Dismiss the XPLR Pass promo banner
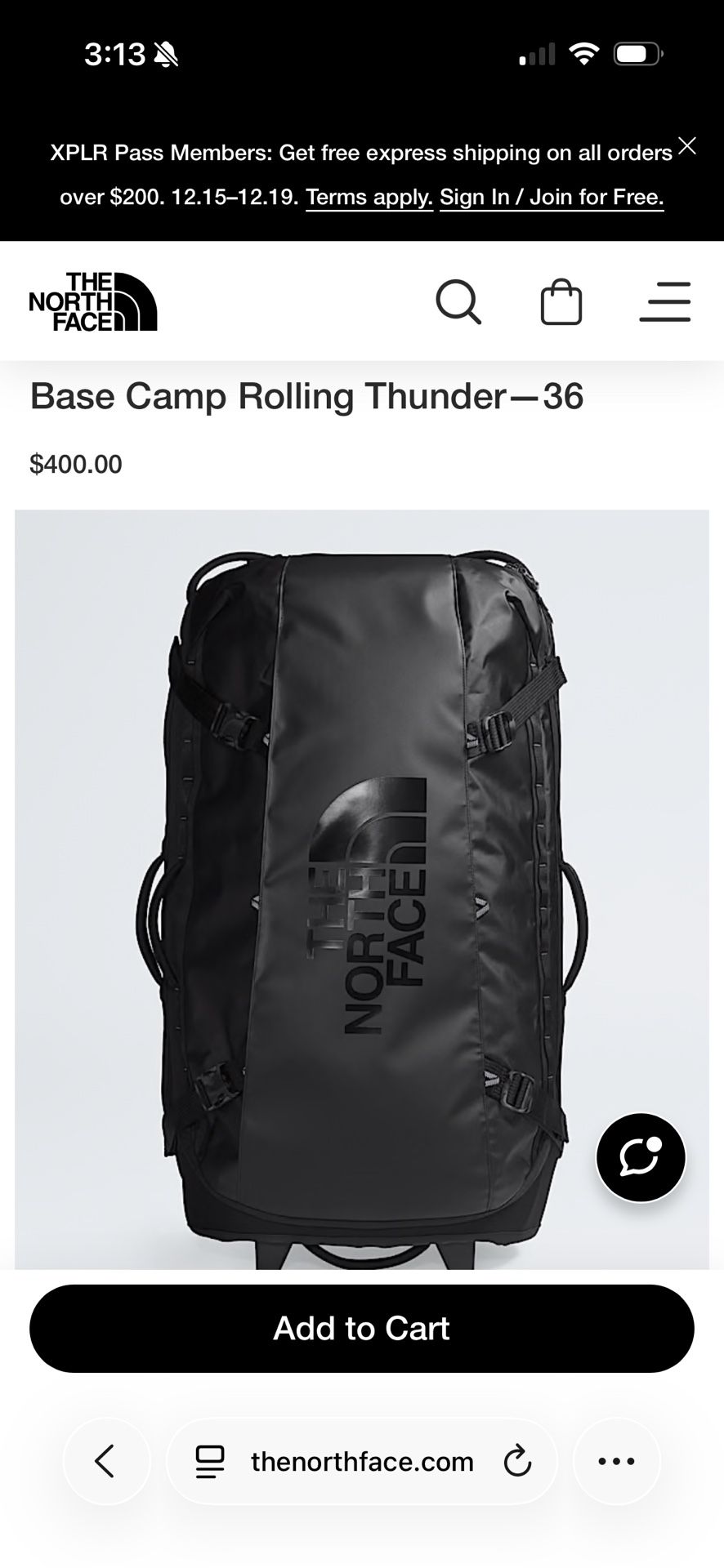This screenshot has height=1568, width=724. [687, 146]
